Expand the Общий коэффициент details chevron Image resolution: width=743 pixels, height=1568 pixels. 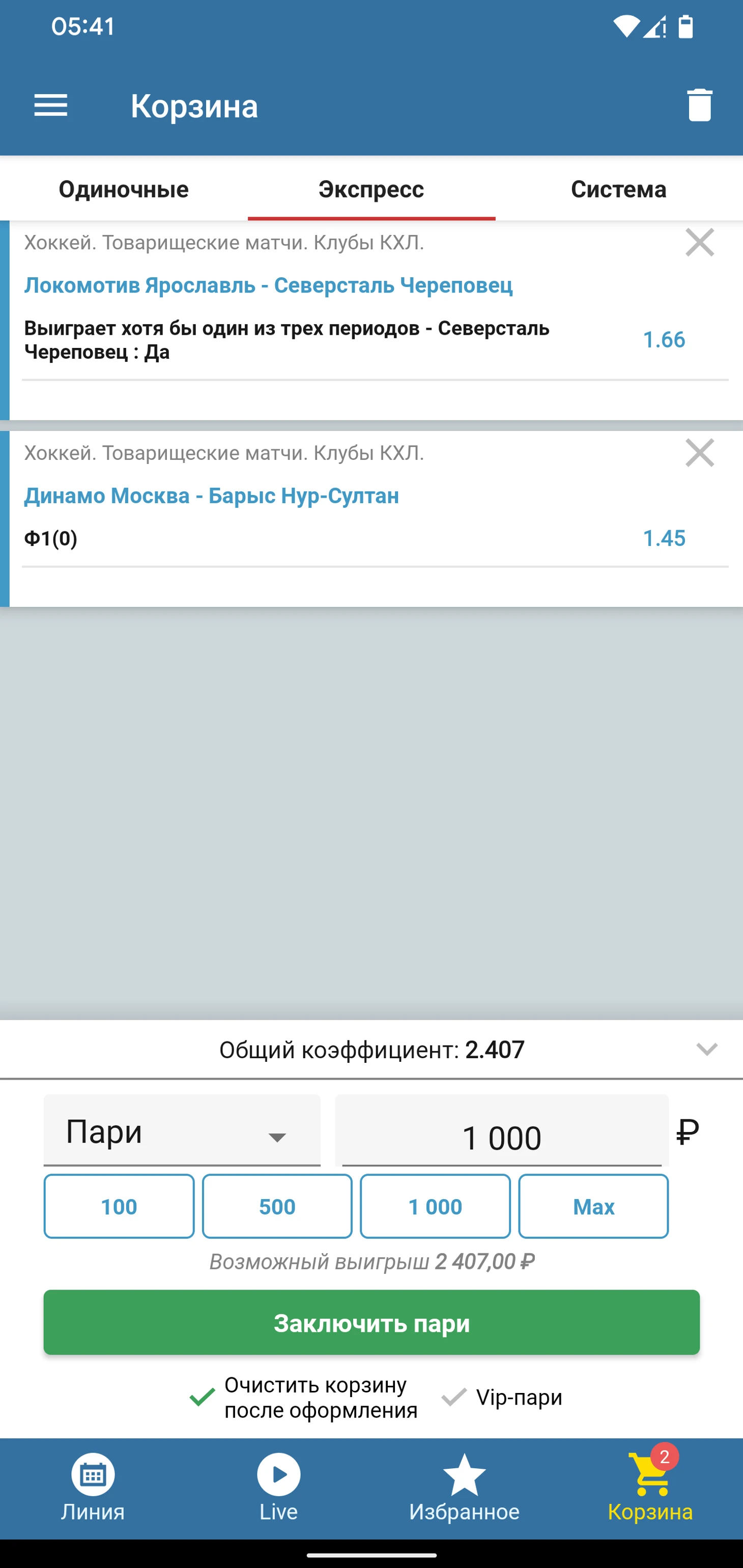tap(706, 1049)
